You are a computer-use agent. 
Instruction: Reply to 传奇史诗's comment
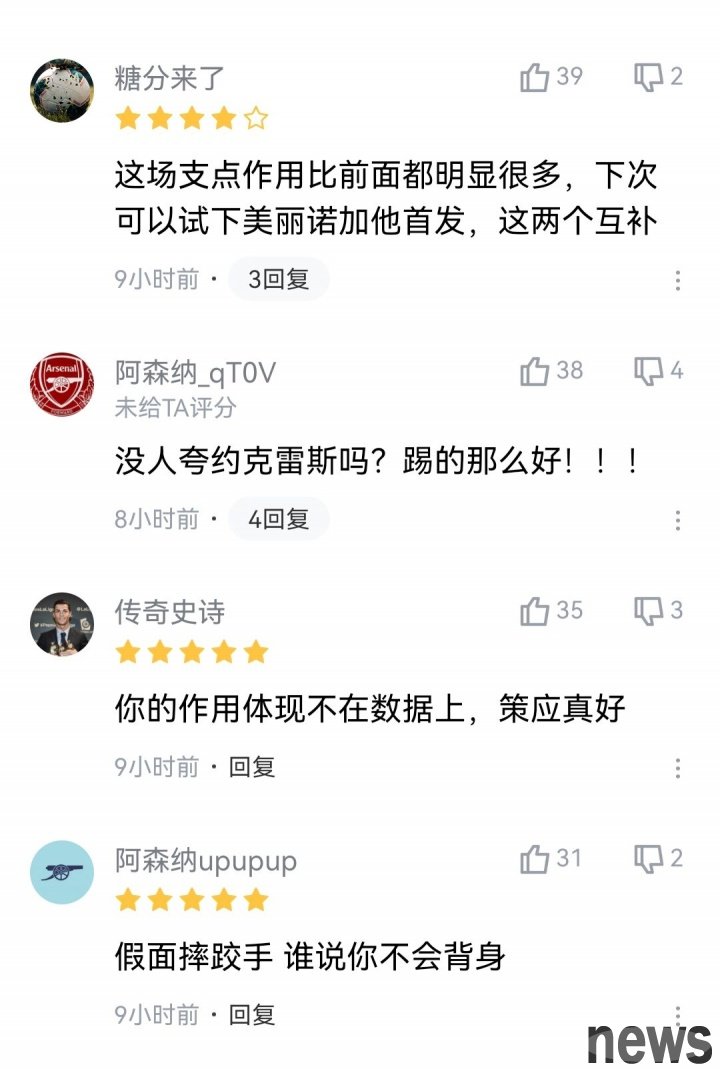point(252,767)
